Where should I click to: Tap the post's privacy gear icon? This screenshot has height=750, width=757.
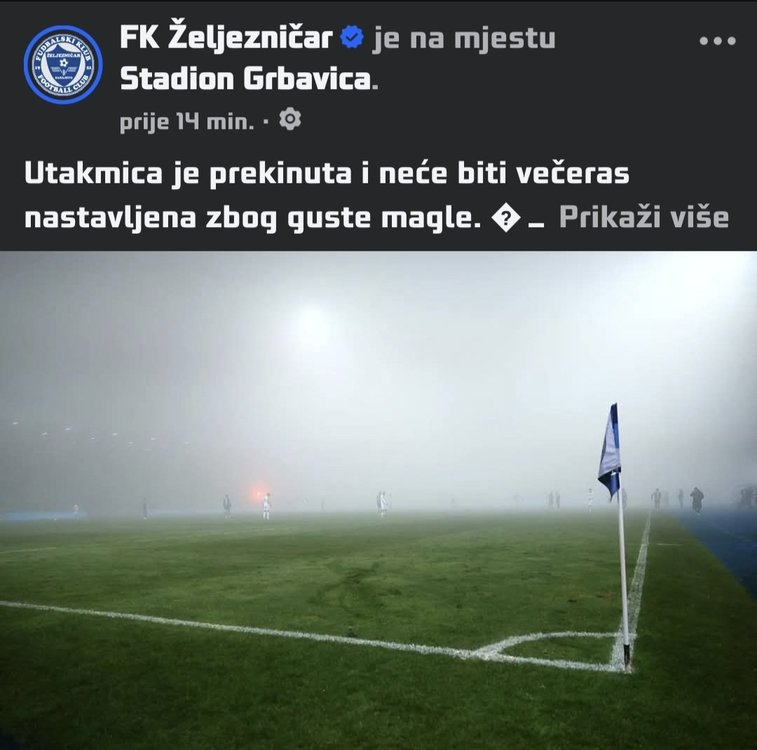[289, 121]
